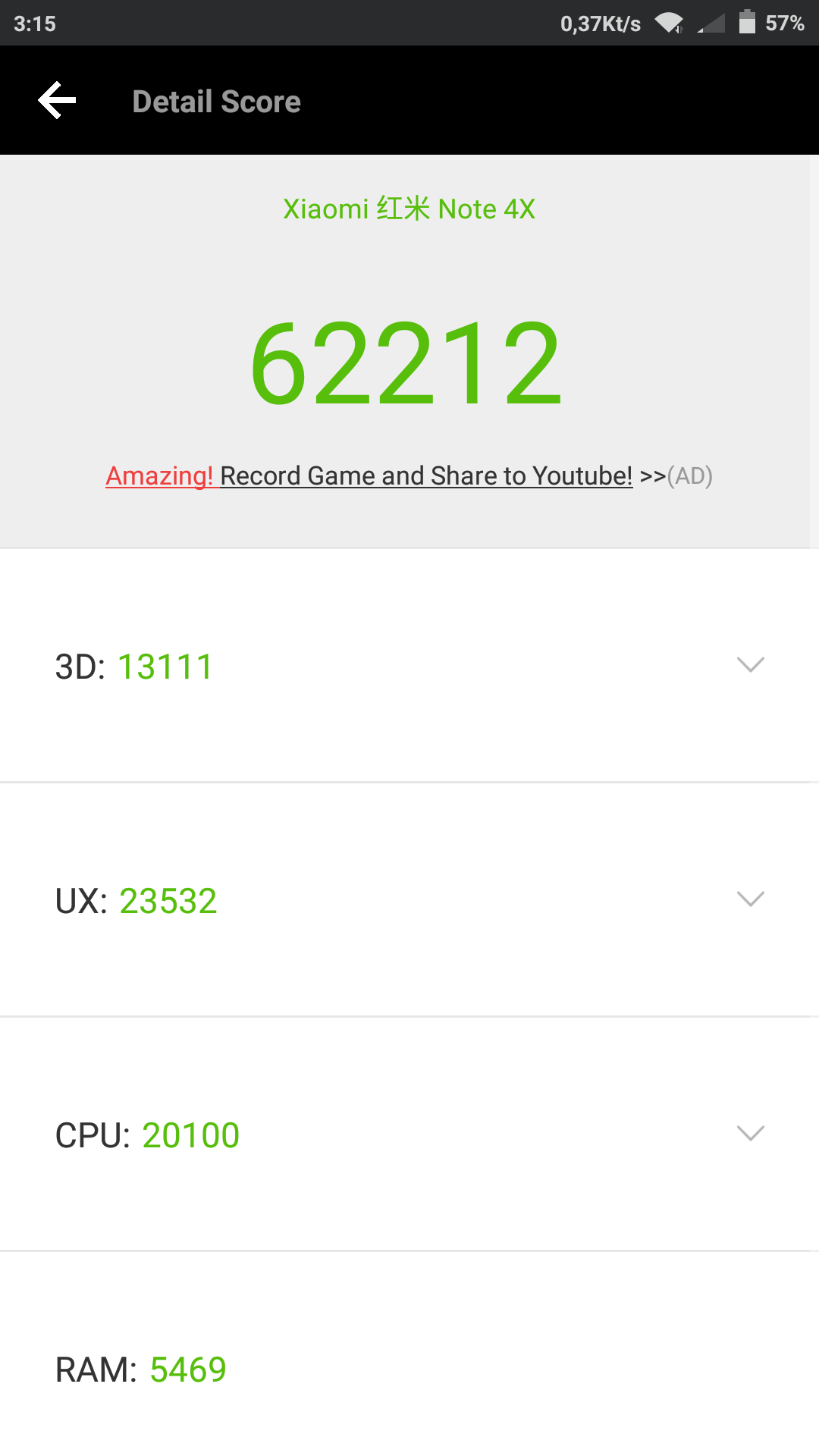Expand the 3D score details
The height and width of the screenshot is (1456, 819).
click(409, 666)
